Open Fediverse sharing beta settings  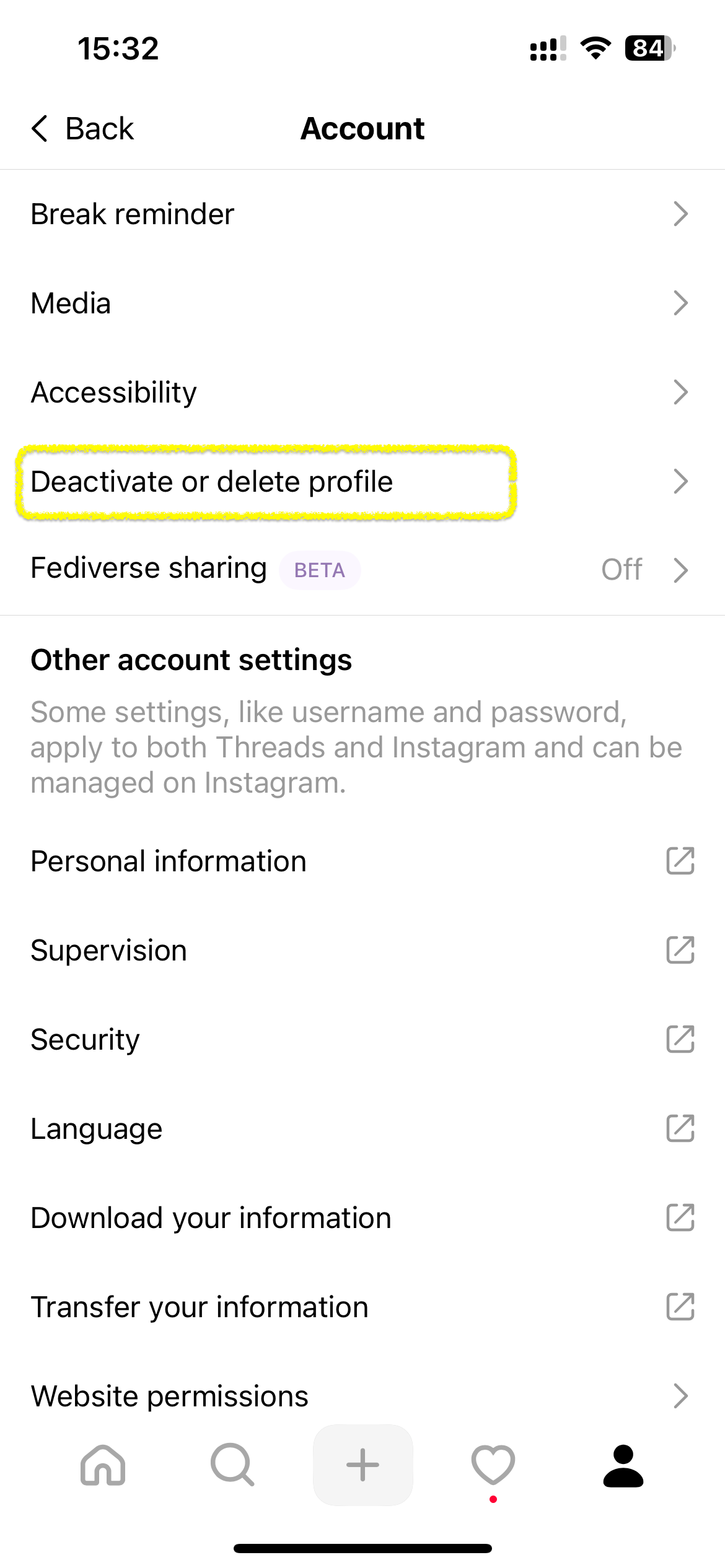(362, 570)
